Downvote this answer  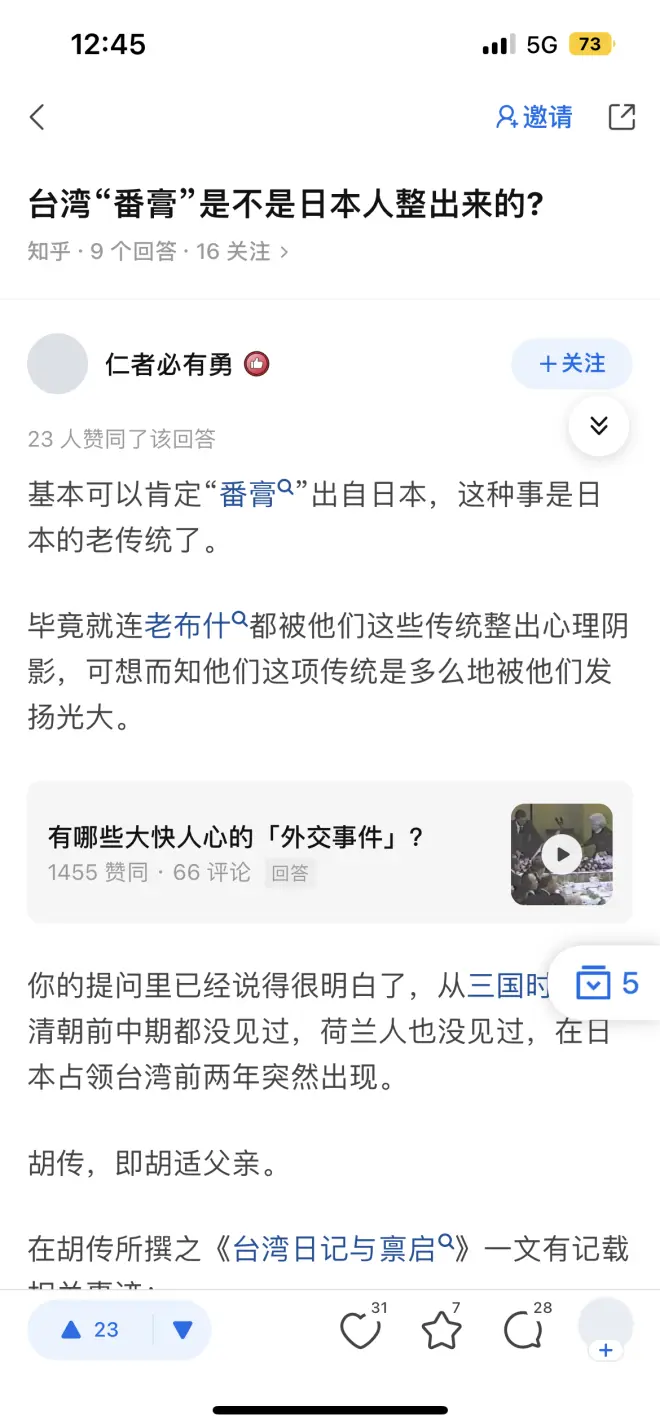182,1330
